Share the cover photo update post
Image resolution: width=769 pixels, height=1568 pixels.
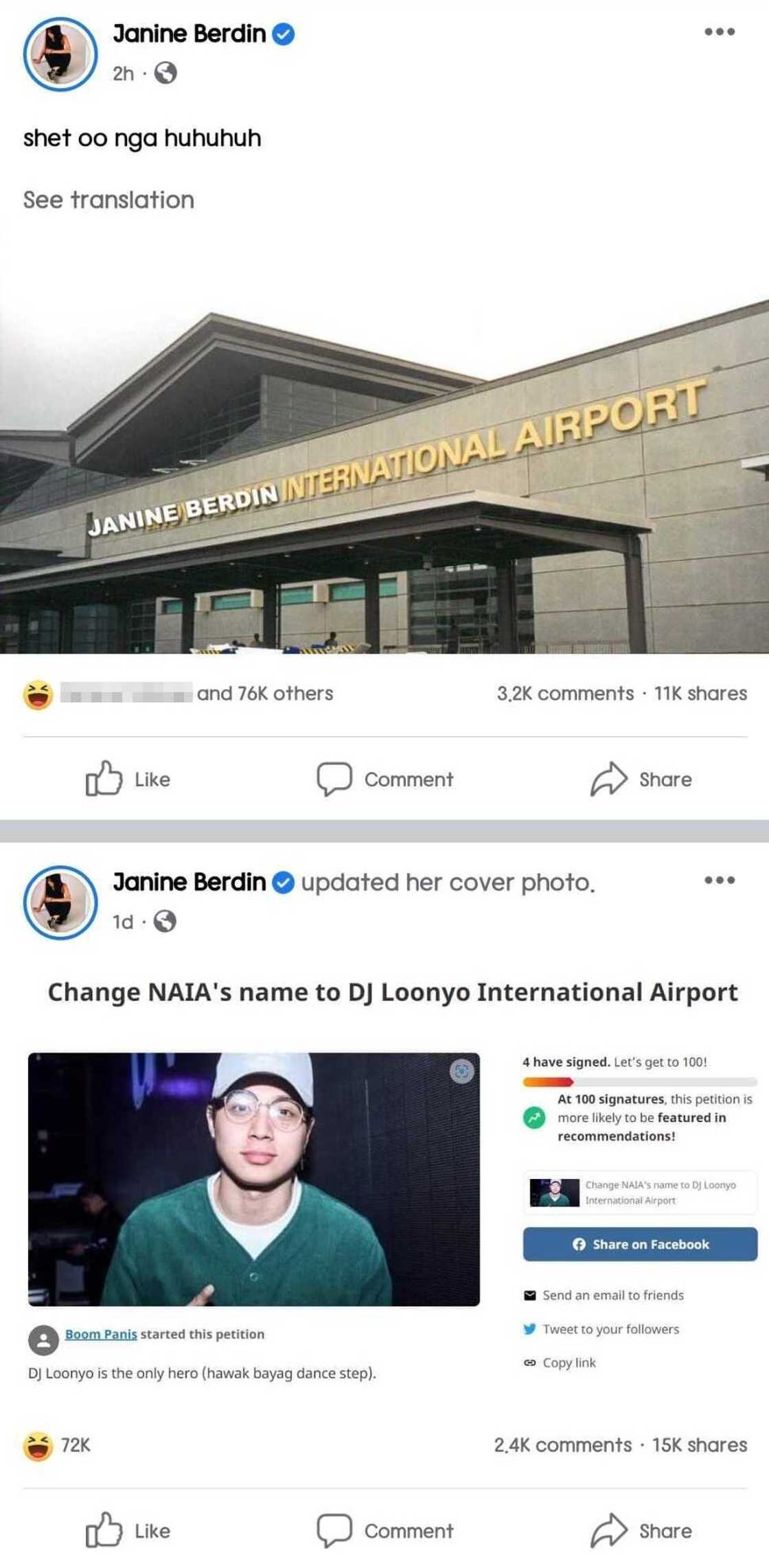641,1530
